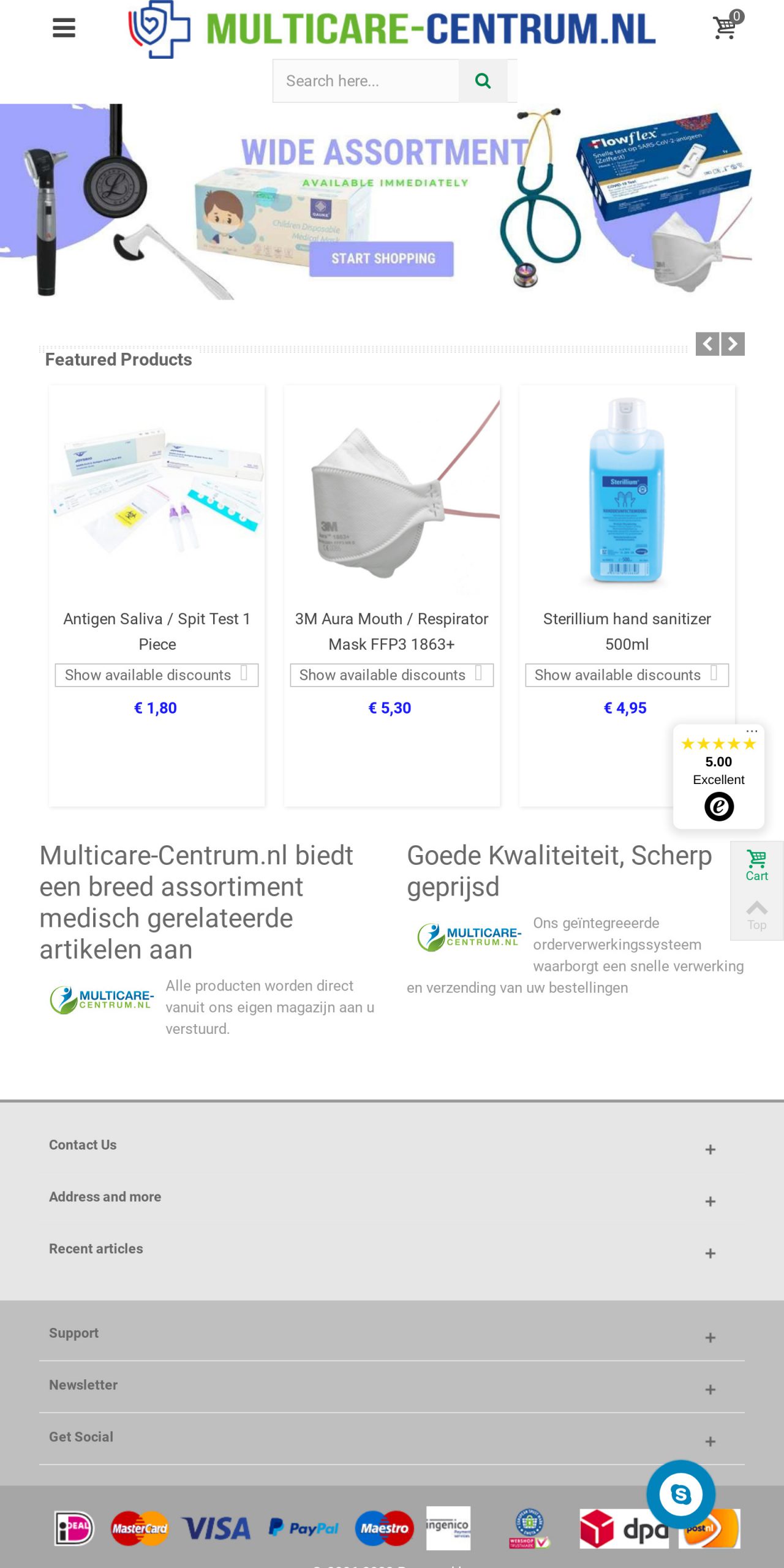
Task: Open the hamburger navigation menu
Action: click(63, 28)
